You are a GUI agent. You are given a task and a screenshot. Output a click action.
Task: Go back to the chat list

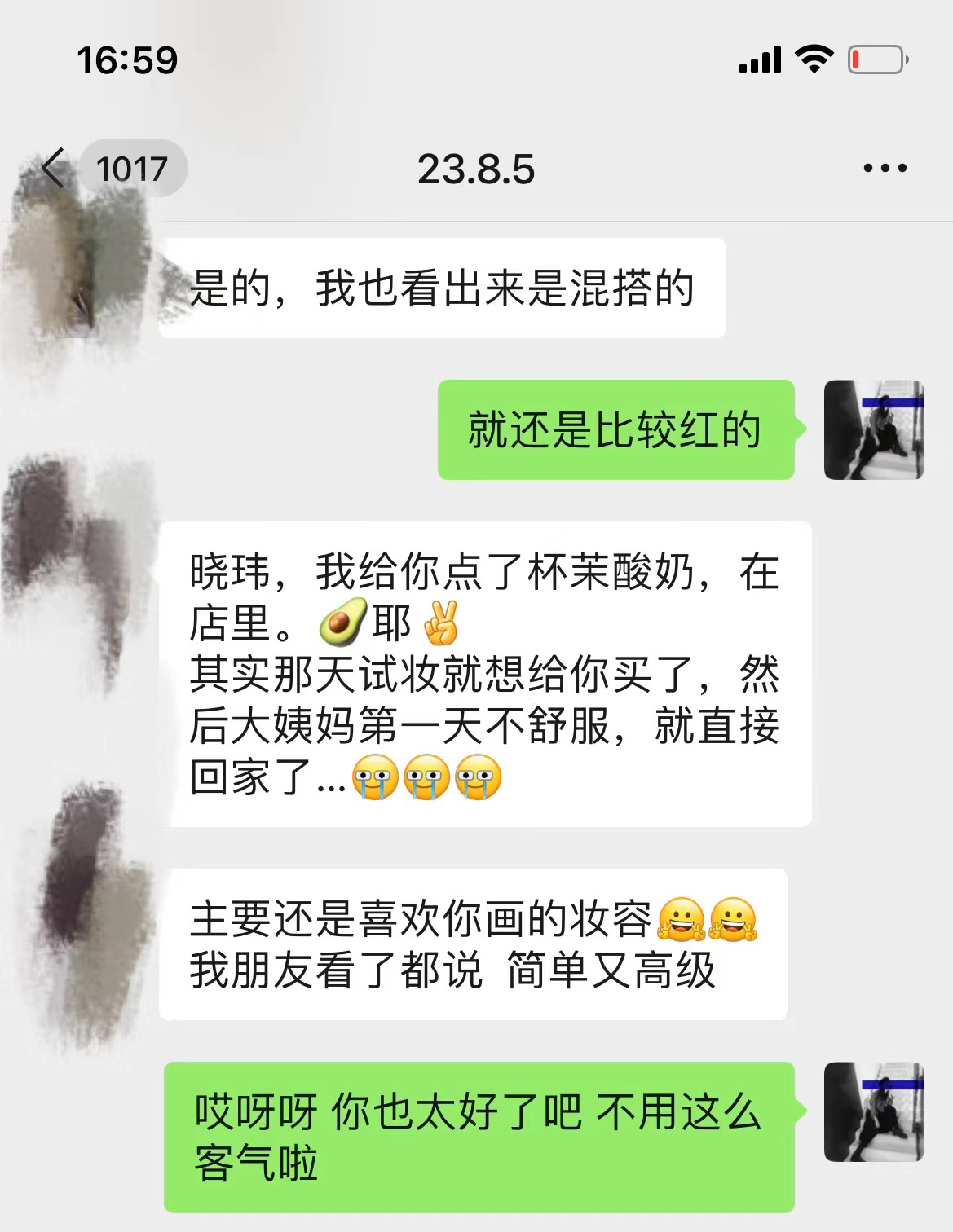[x=54, y=169]
